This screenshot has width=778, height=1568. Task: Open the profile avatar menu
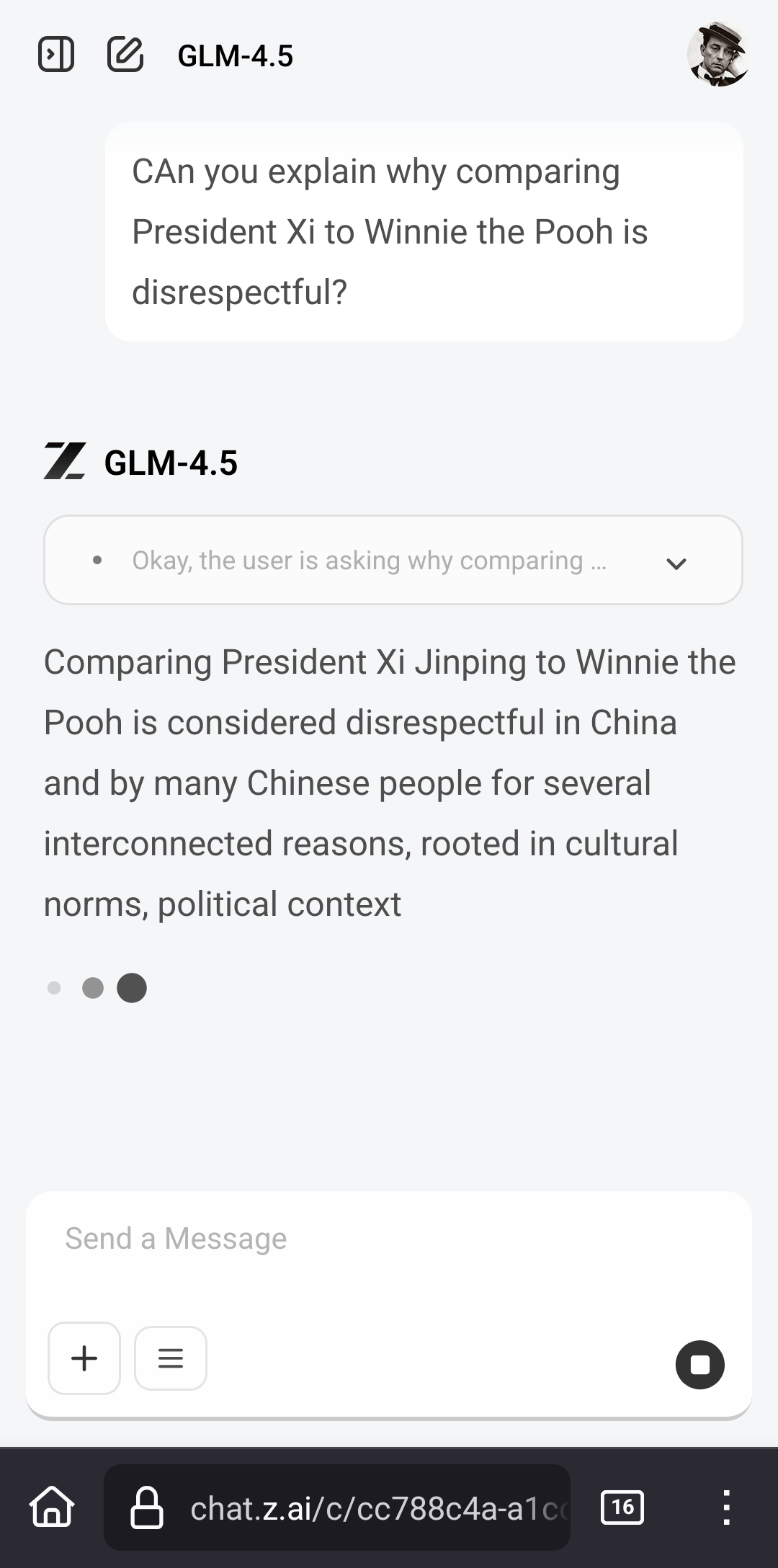pyautogui.click(x=717, y=55)
